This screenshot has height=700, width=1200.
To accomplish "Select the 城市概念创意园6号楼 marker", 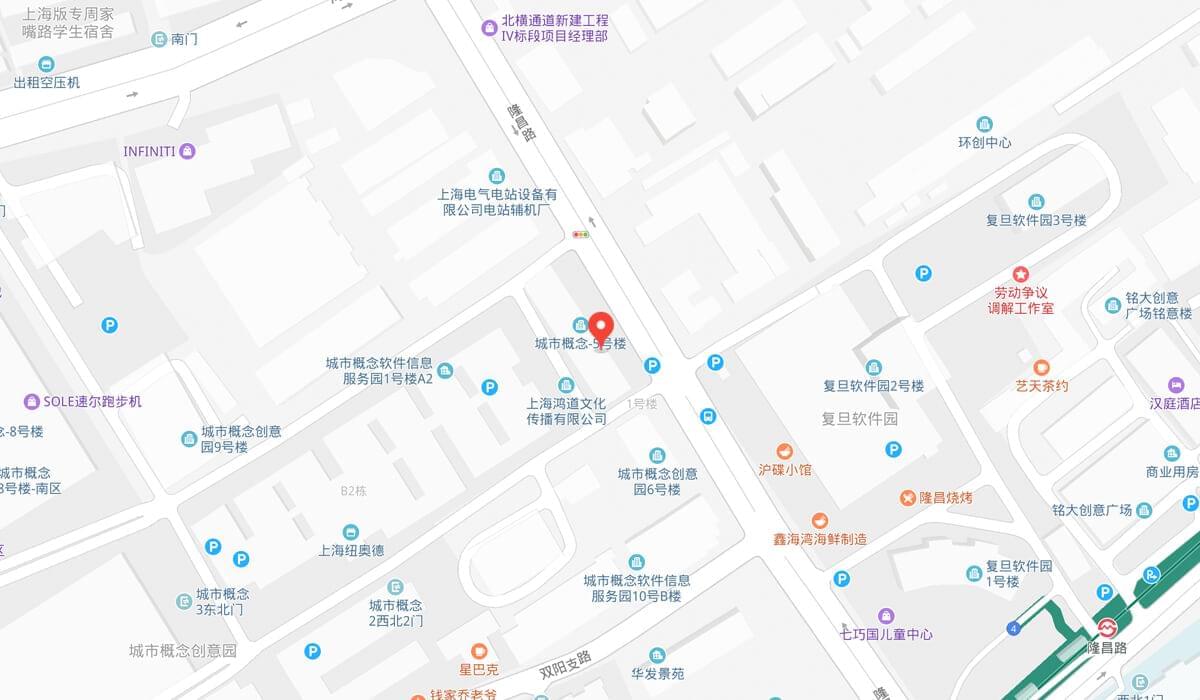I will 657,455.
